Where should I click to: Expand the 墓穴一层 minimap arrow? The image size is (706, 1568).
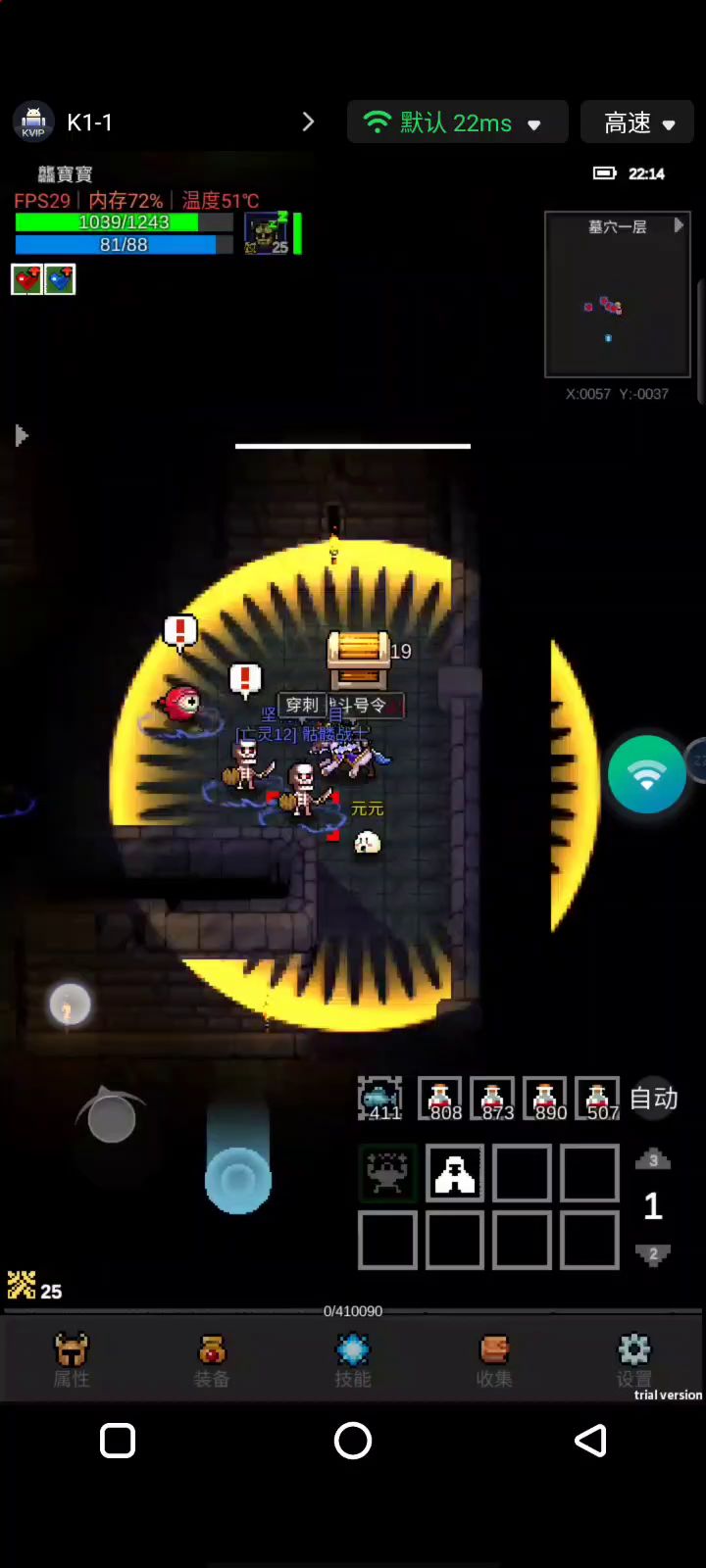click(x=678, y=225)
